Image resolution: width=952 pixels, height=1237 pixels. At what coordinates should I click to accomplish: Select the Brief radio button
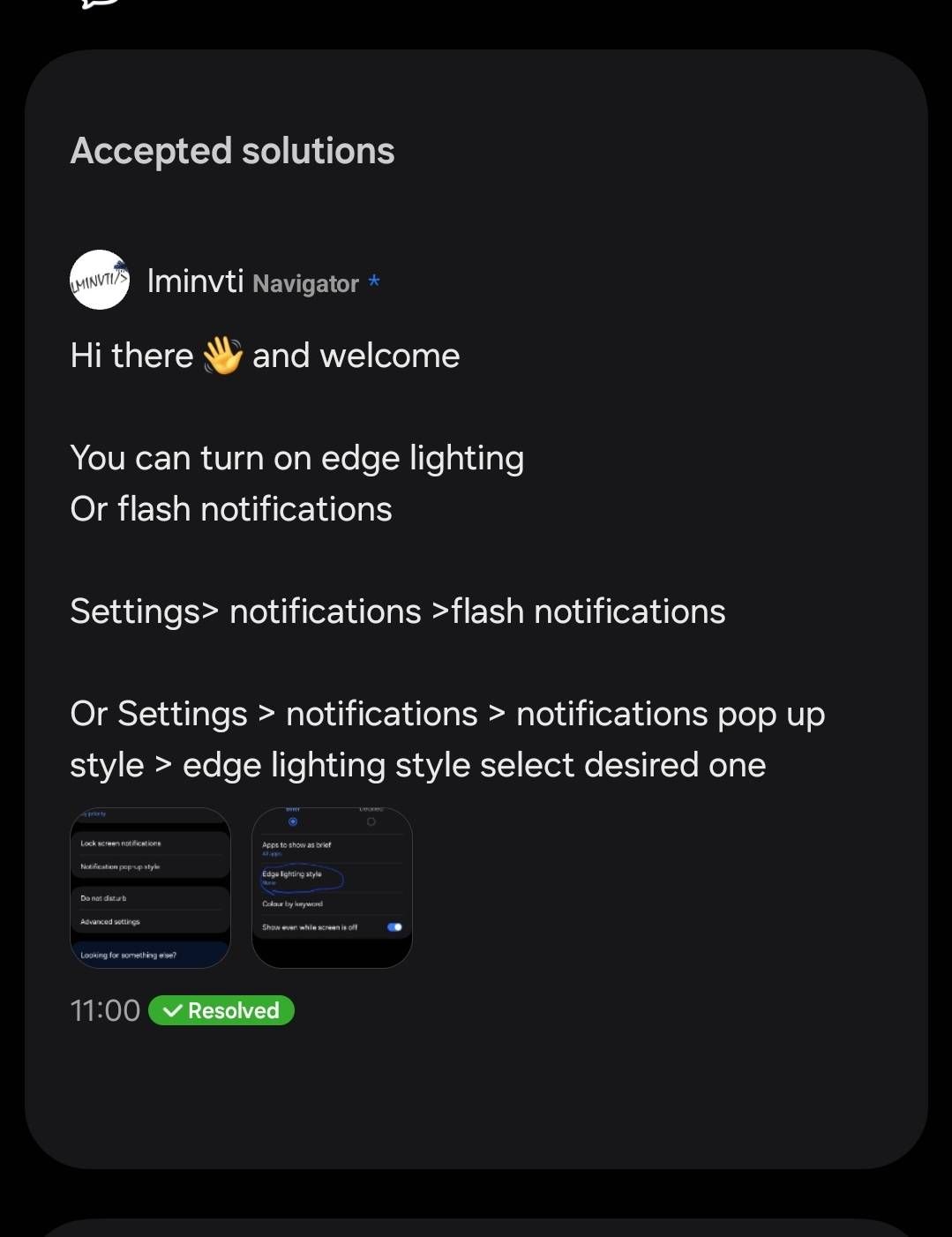click(x=292, y=822)
